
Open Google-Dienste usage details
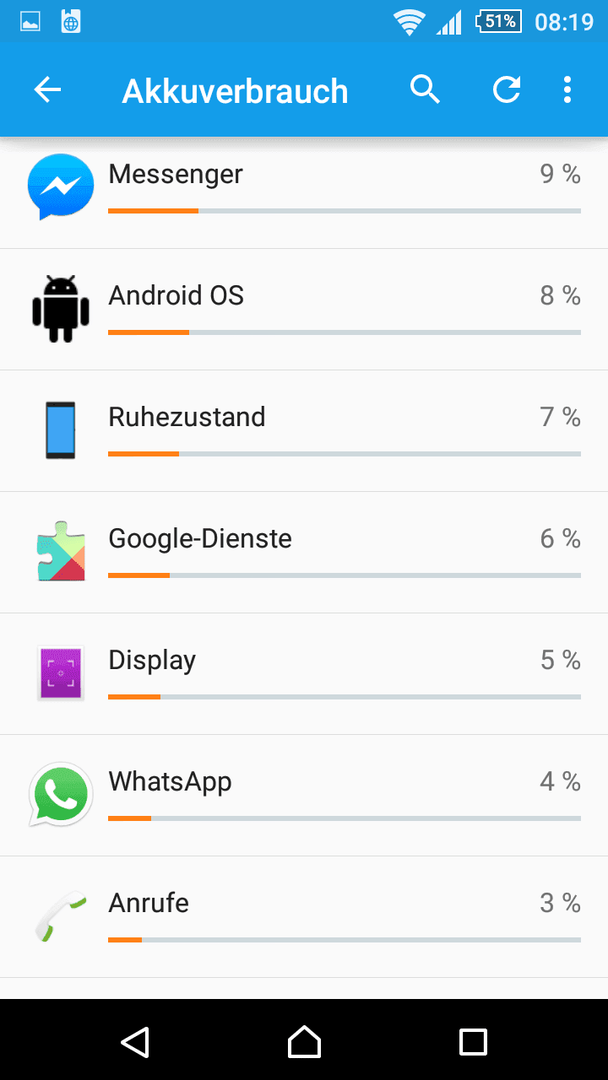(304, 552)
